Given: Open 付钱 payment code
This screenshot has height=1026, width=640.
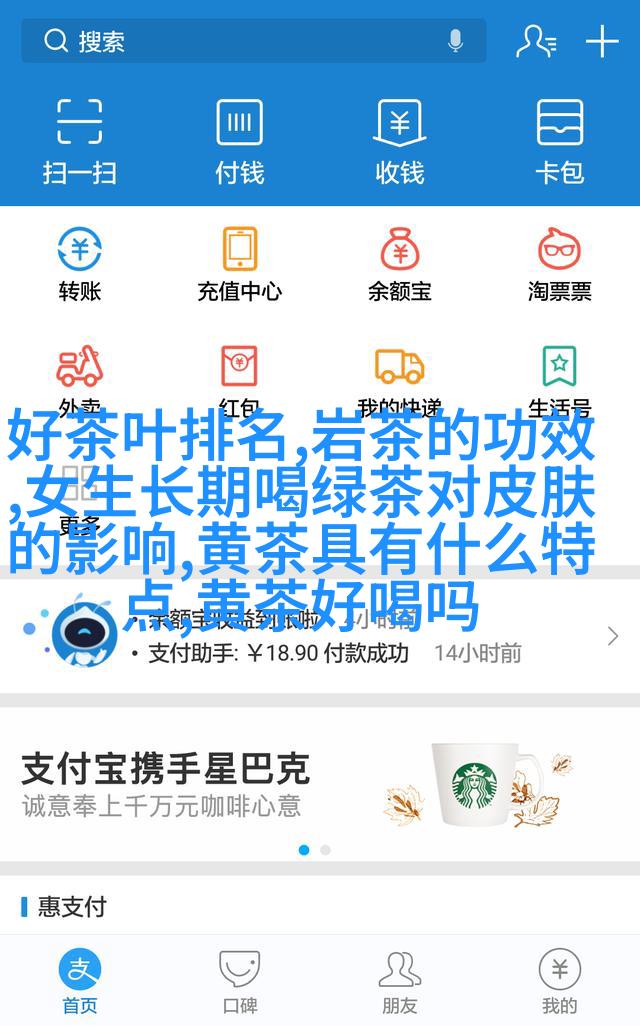Looking at the screenshot, I should pyautogui.click(x=239, y=141).
